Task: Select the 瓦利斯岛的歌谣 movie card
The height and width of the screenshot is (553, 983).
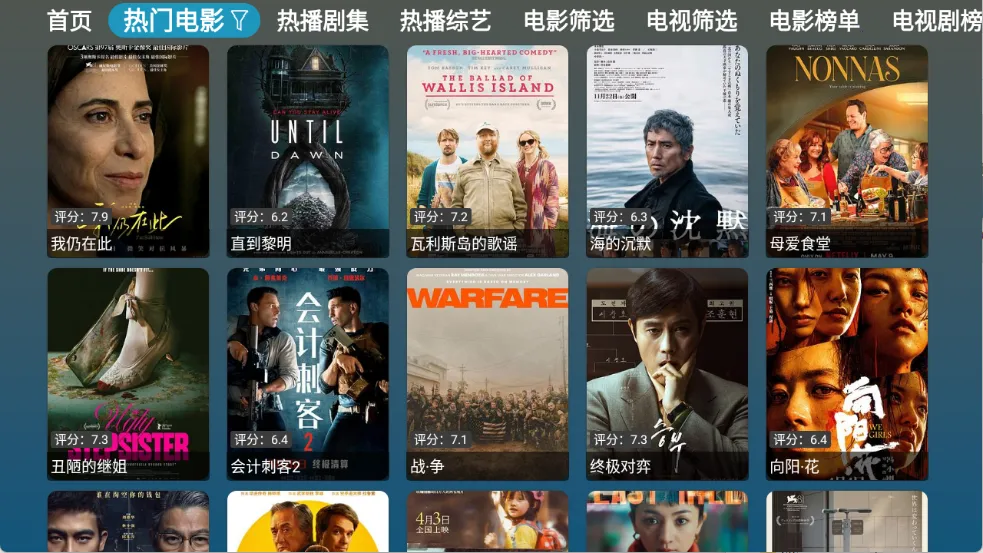Action: [487, 150]
